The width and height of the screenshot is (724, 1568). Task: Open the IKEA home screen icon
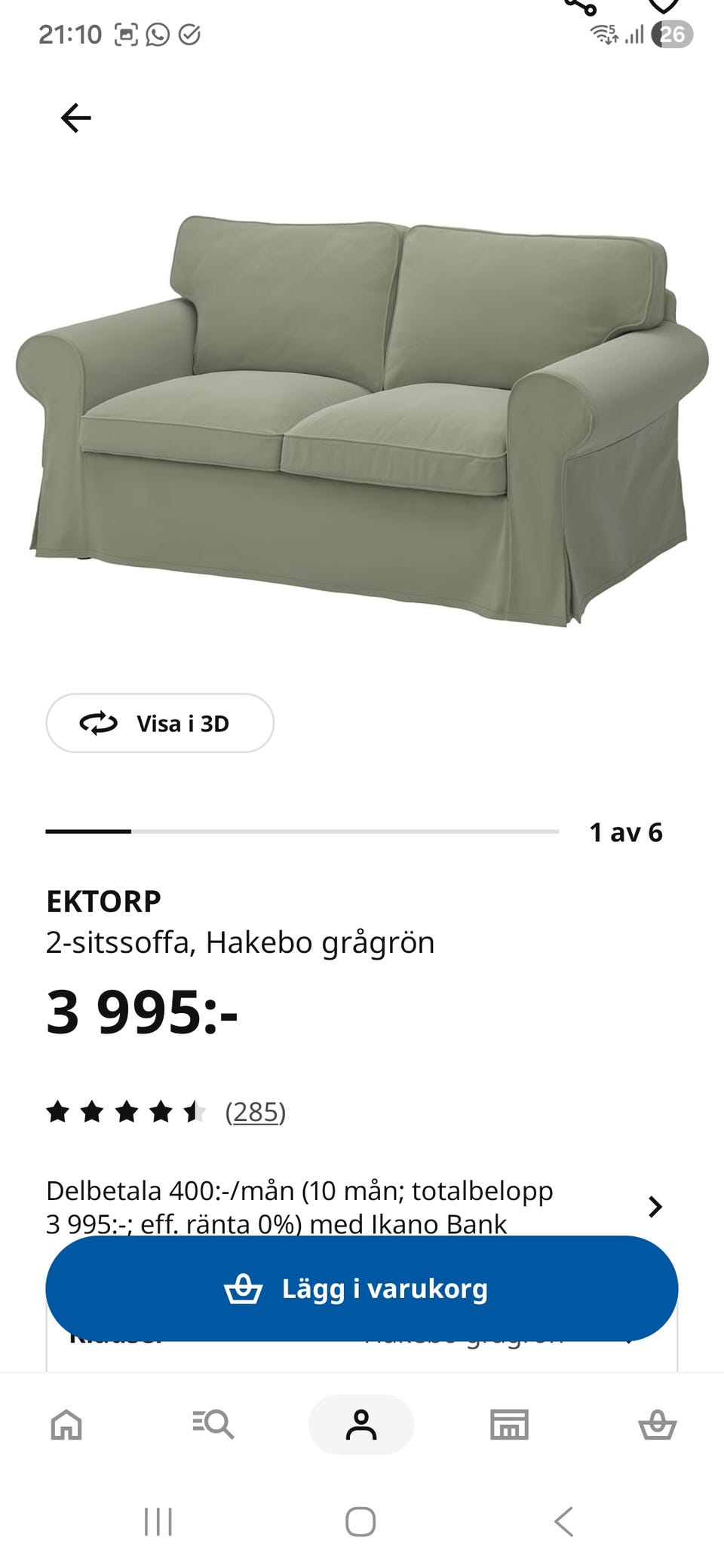click(x=68, y=1425)
